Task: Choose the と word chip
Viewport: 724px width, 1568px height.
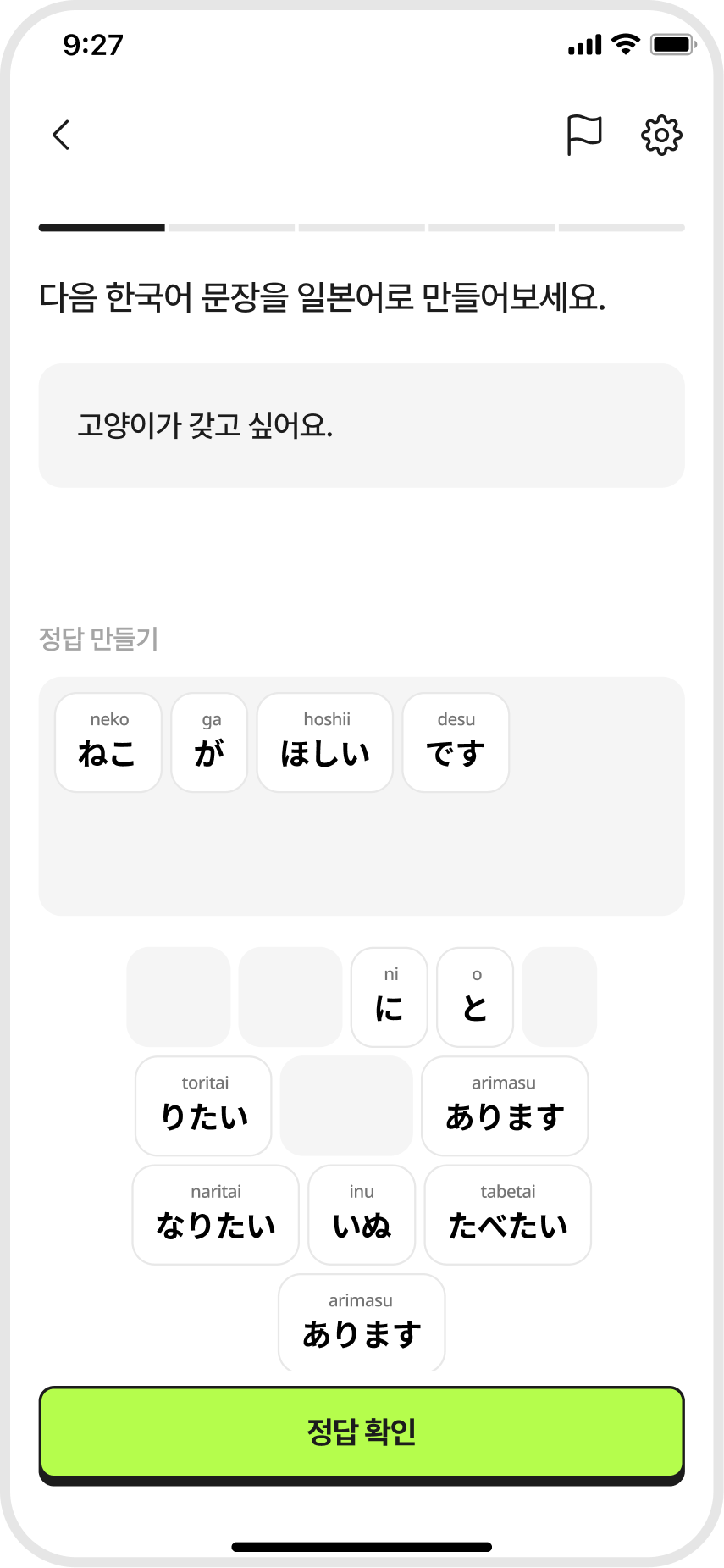Action: coord(475,997)
